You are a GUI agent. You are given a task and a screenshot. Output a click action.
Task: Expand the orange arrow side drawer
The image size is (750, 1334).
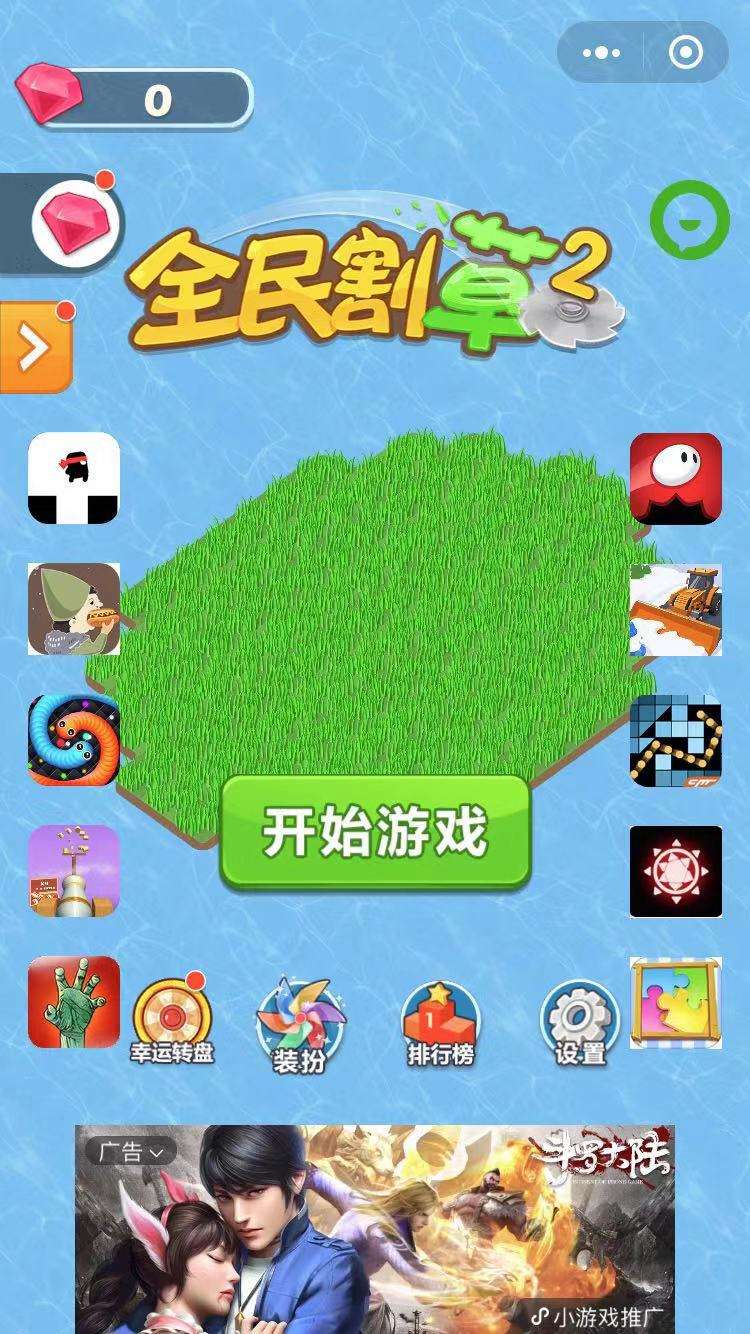point(35,347)
